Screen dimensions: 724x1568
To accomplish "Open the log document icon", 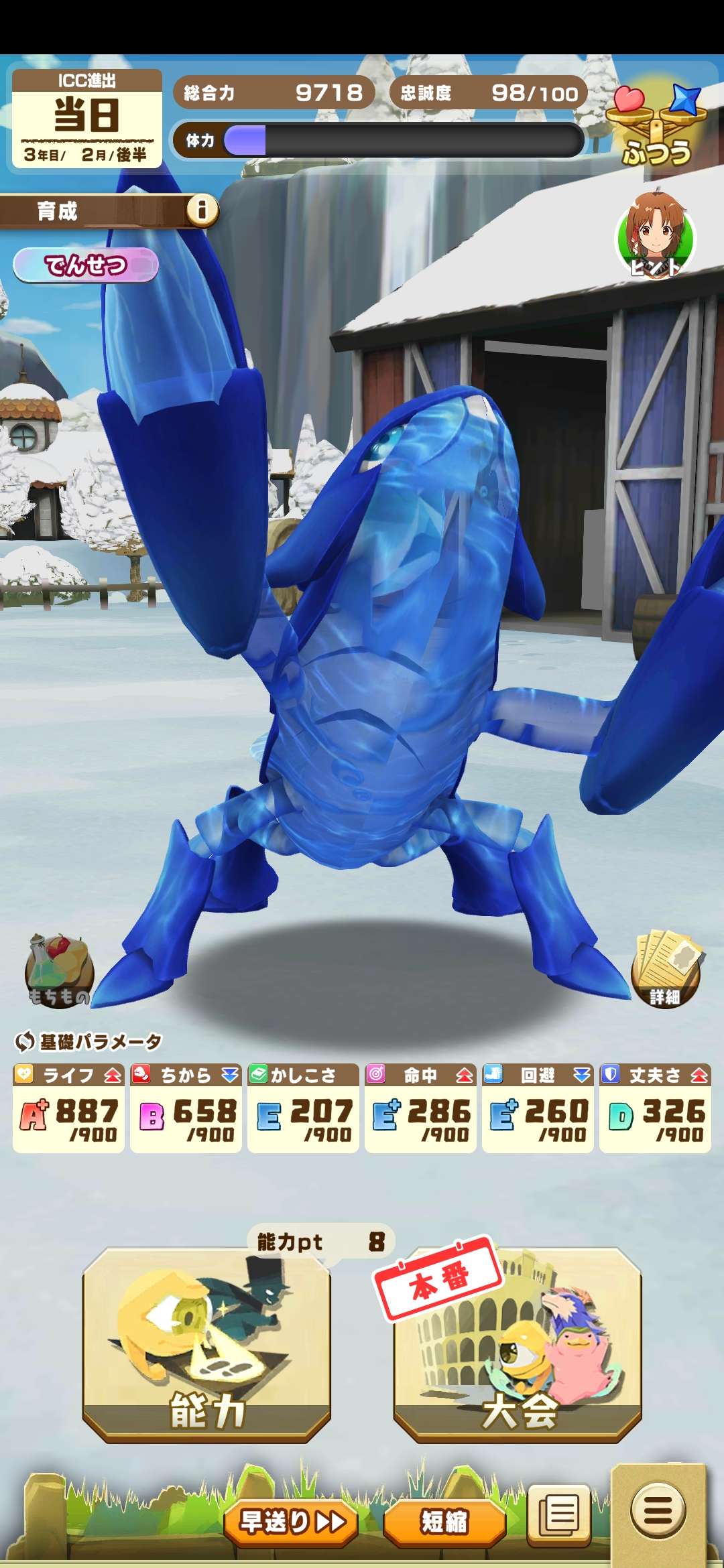I will (559, 1513).
